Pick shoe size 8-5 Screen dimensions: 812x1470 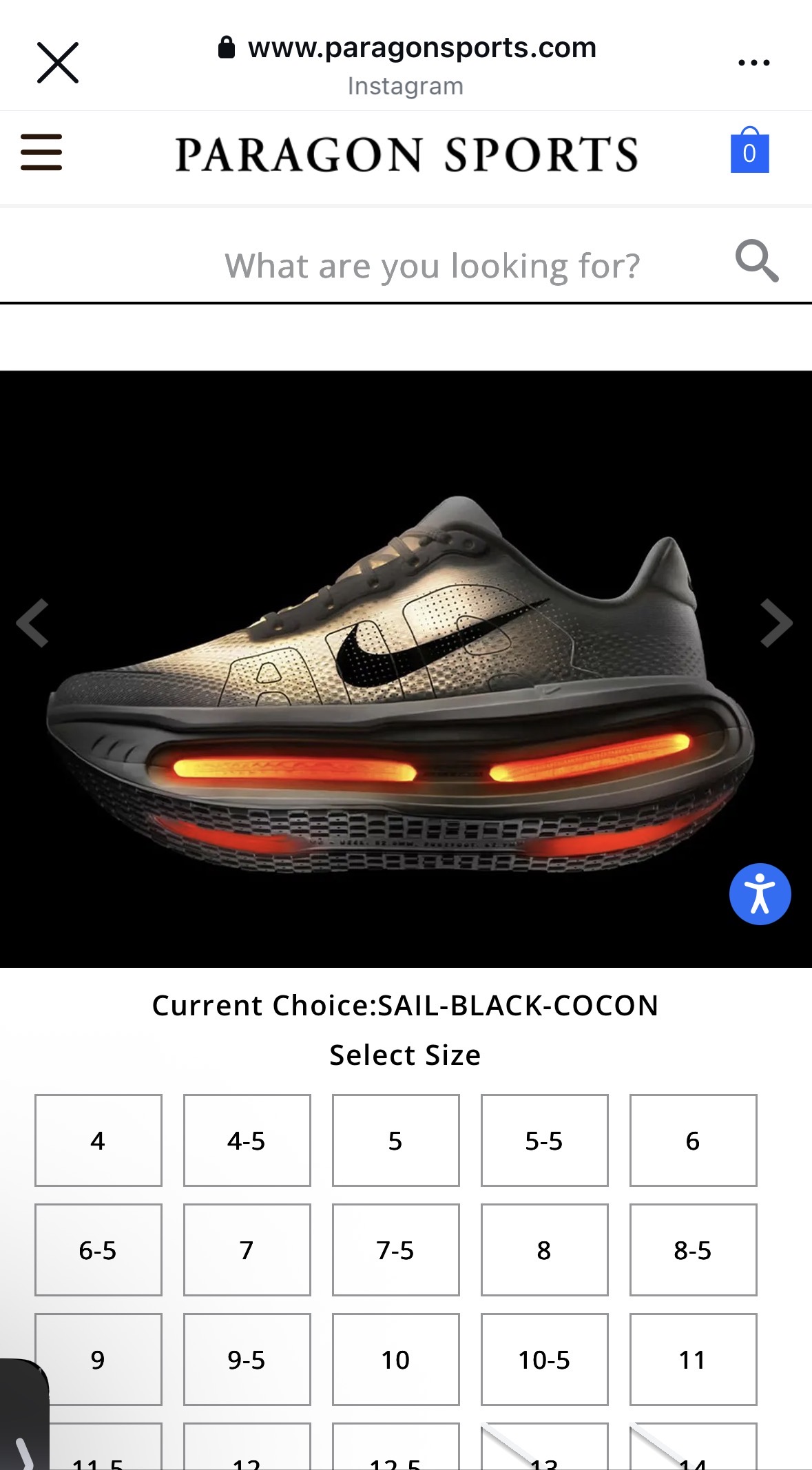[694, 1250]
